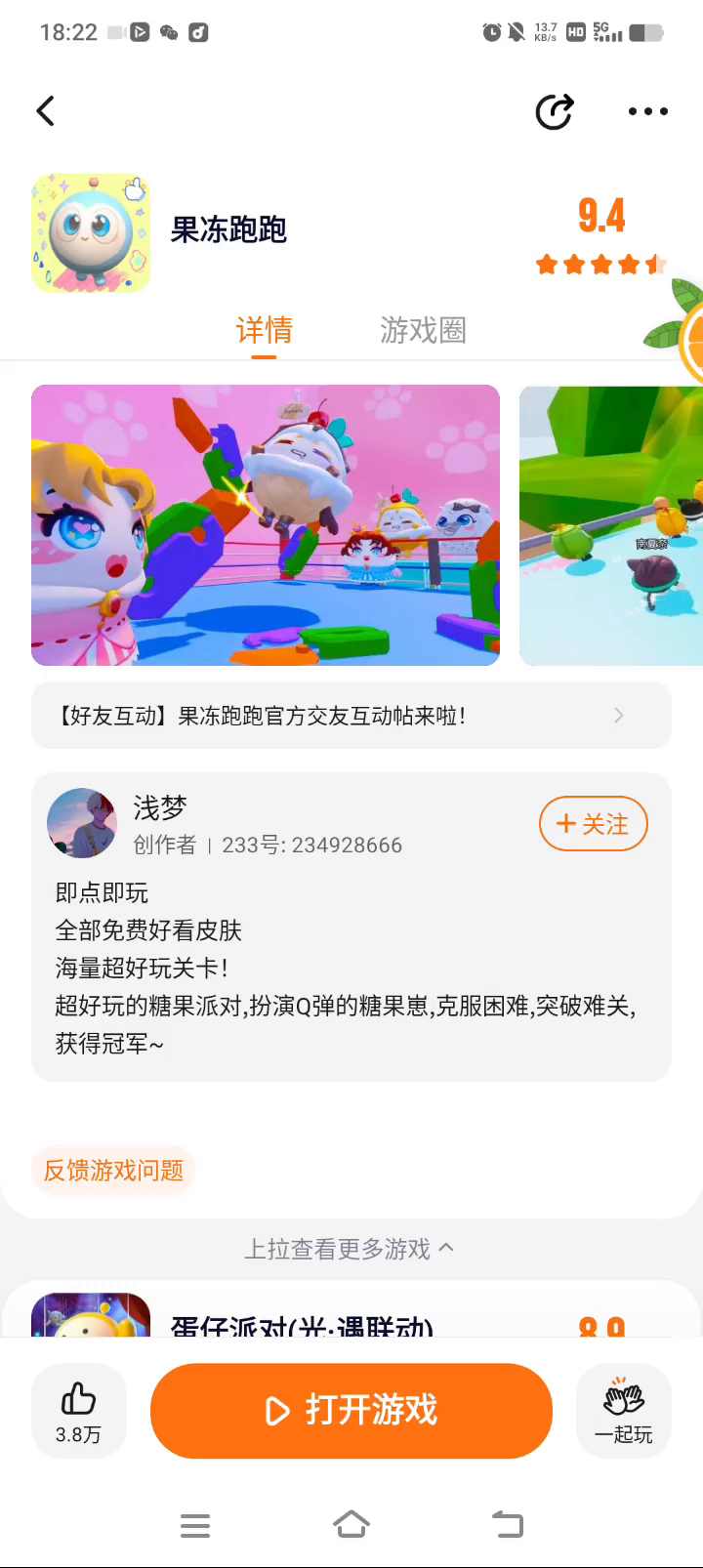Open the 好友互动 official post banner
The width and height of the screenshot is (703, 1568).
point(351,716)
